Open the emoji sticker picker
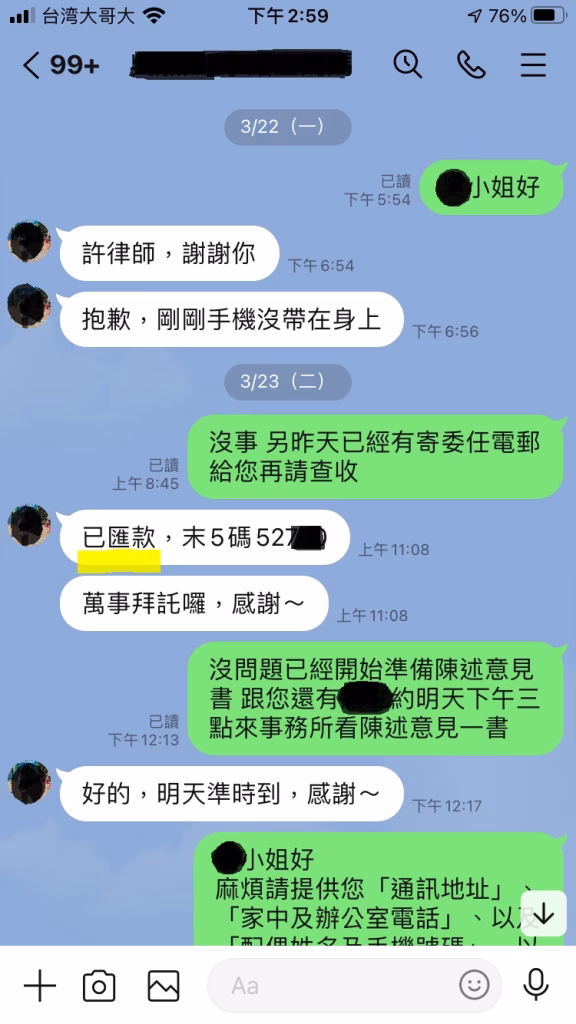Viewport: 576px width, 1024px height. [x=474, y=985]
